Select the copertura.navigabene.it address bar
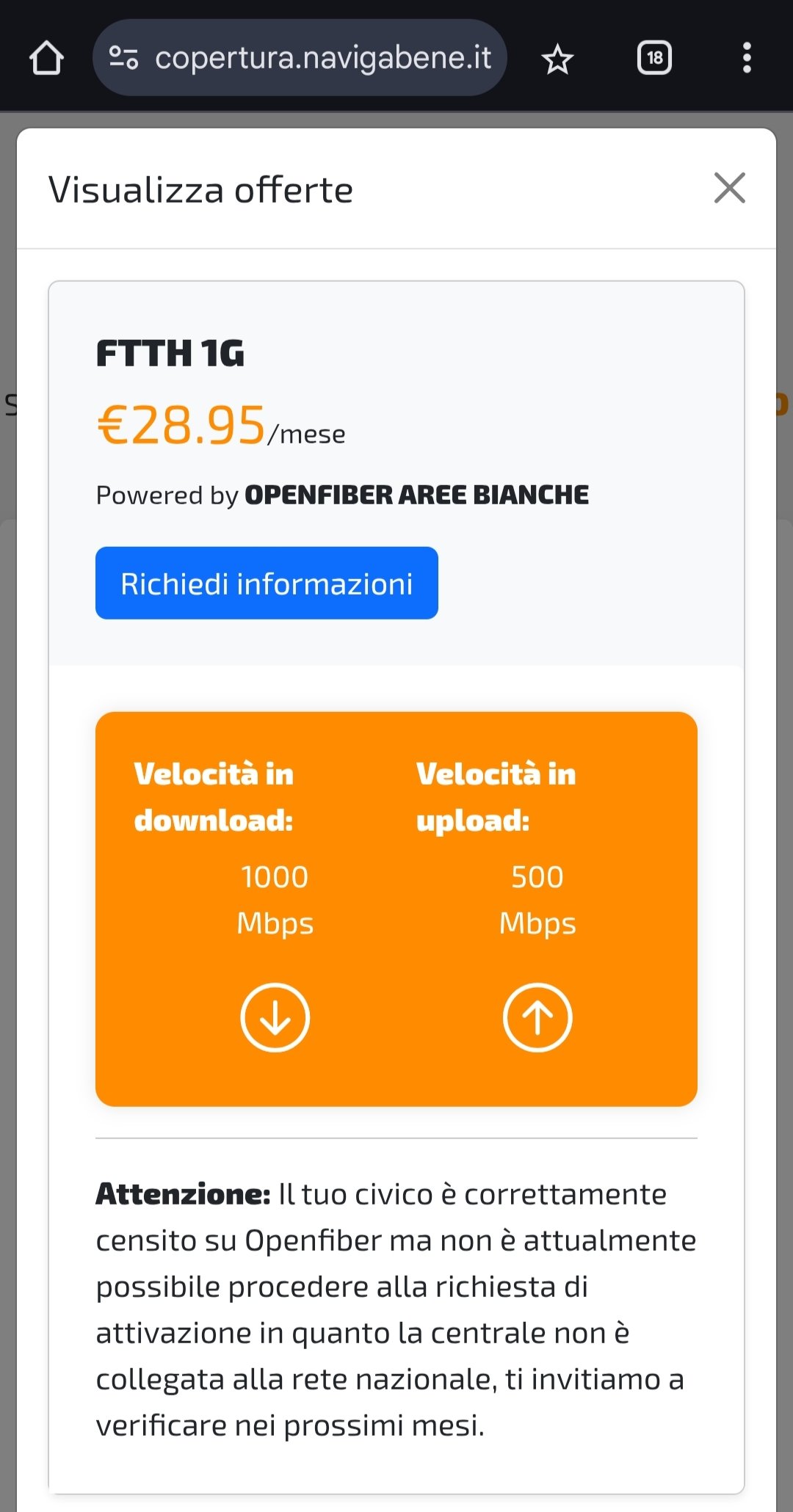This screenshot has height=1512, width=793. [x=323, y=58]
